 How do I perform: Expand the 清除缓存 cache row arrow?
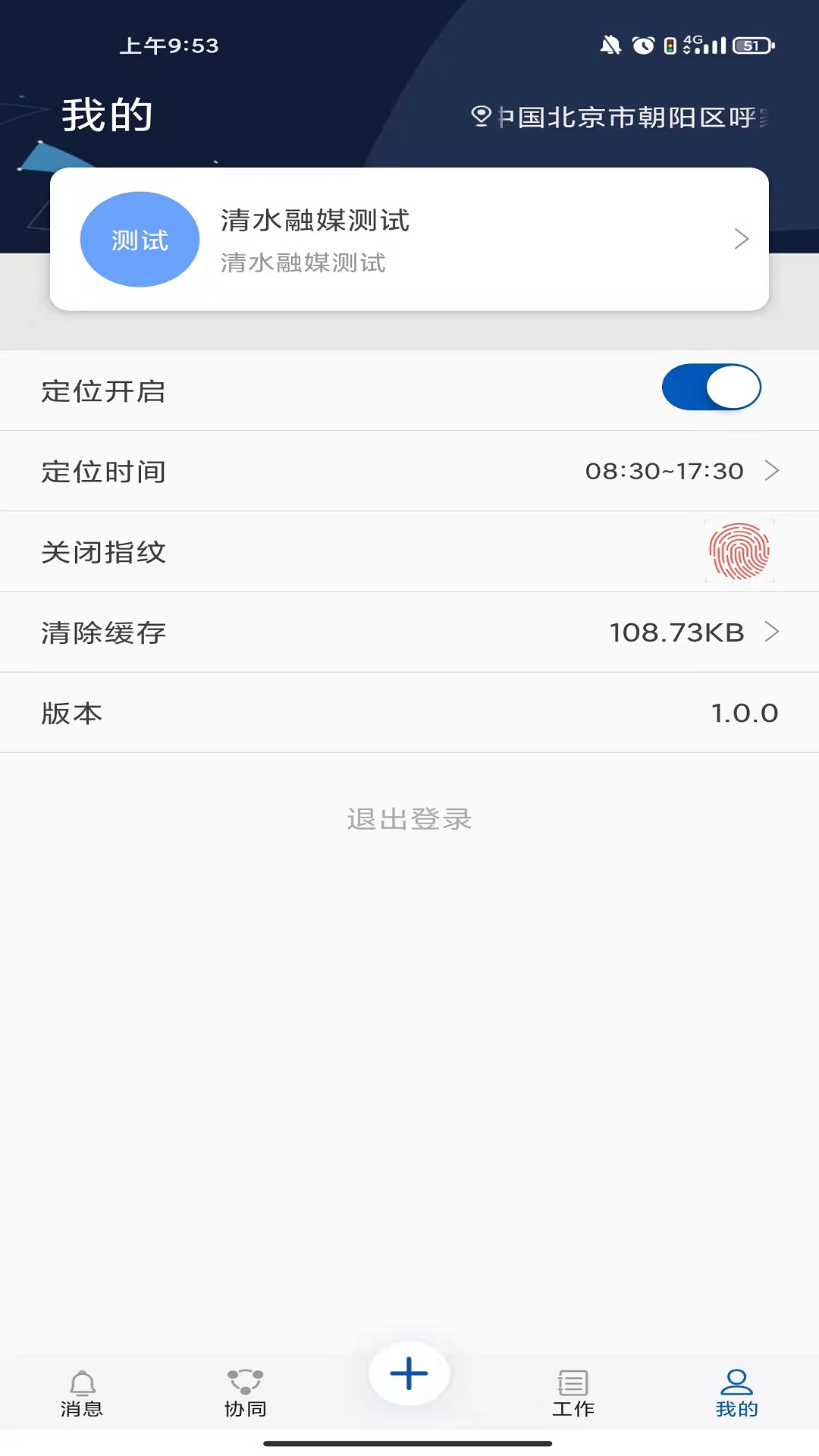pyautogui.click(x=772, y=631)
